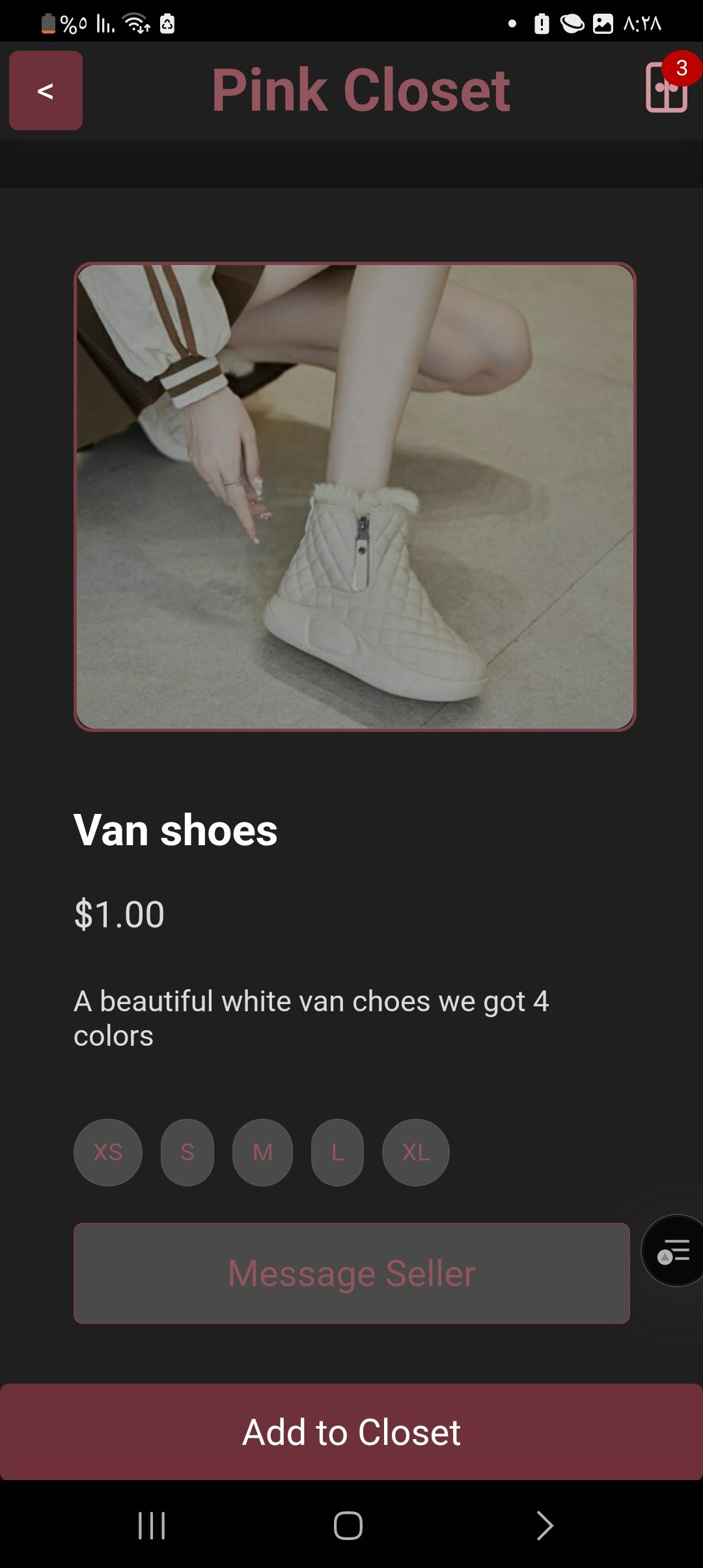Pick size M
This screenshot has height=1568, width=703.
pos(262,1152)
